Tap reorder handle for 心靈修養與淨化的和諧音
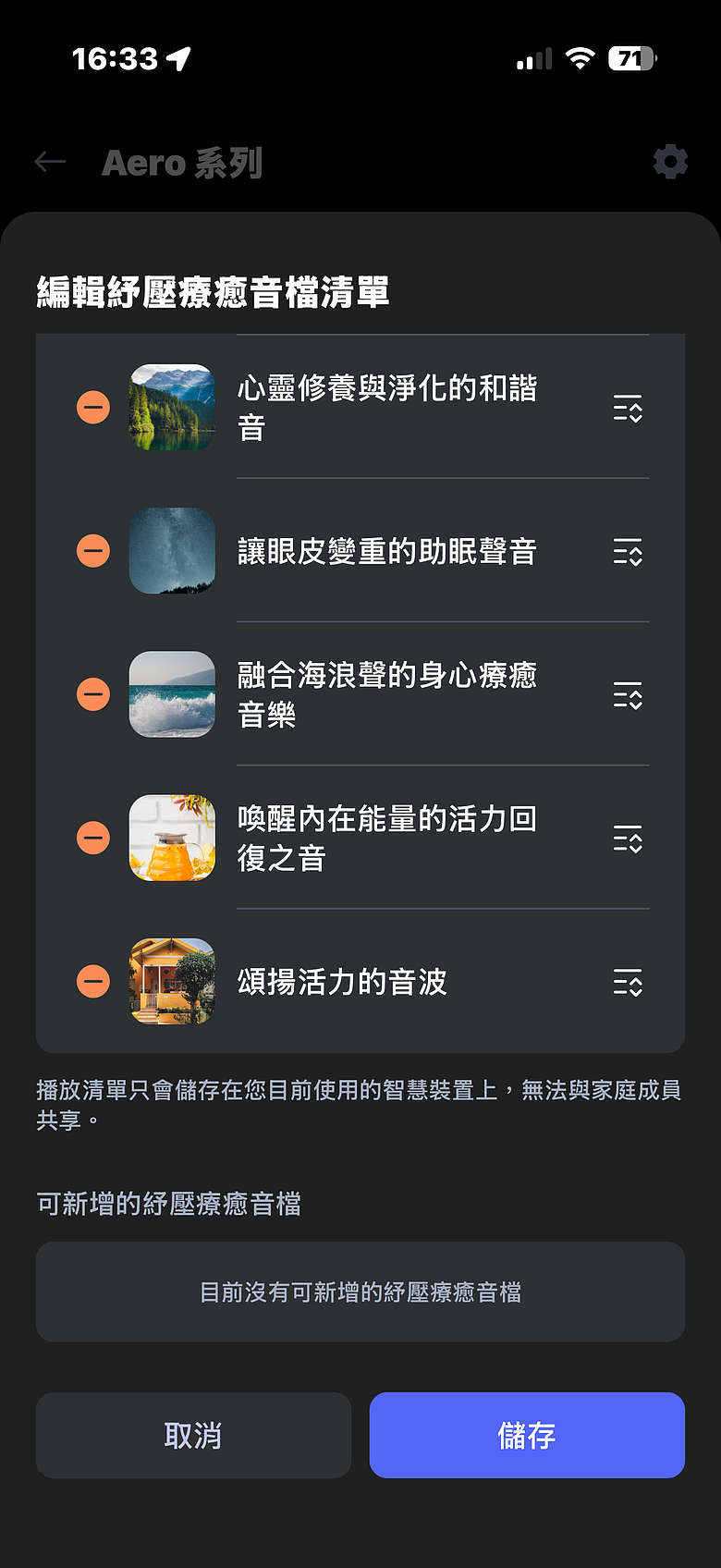Viewport: 721px width, 1568px height. [629, 408]
